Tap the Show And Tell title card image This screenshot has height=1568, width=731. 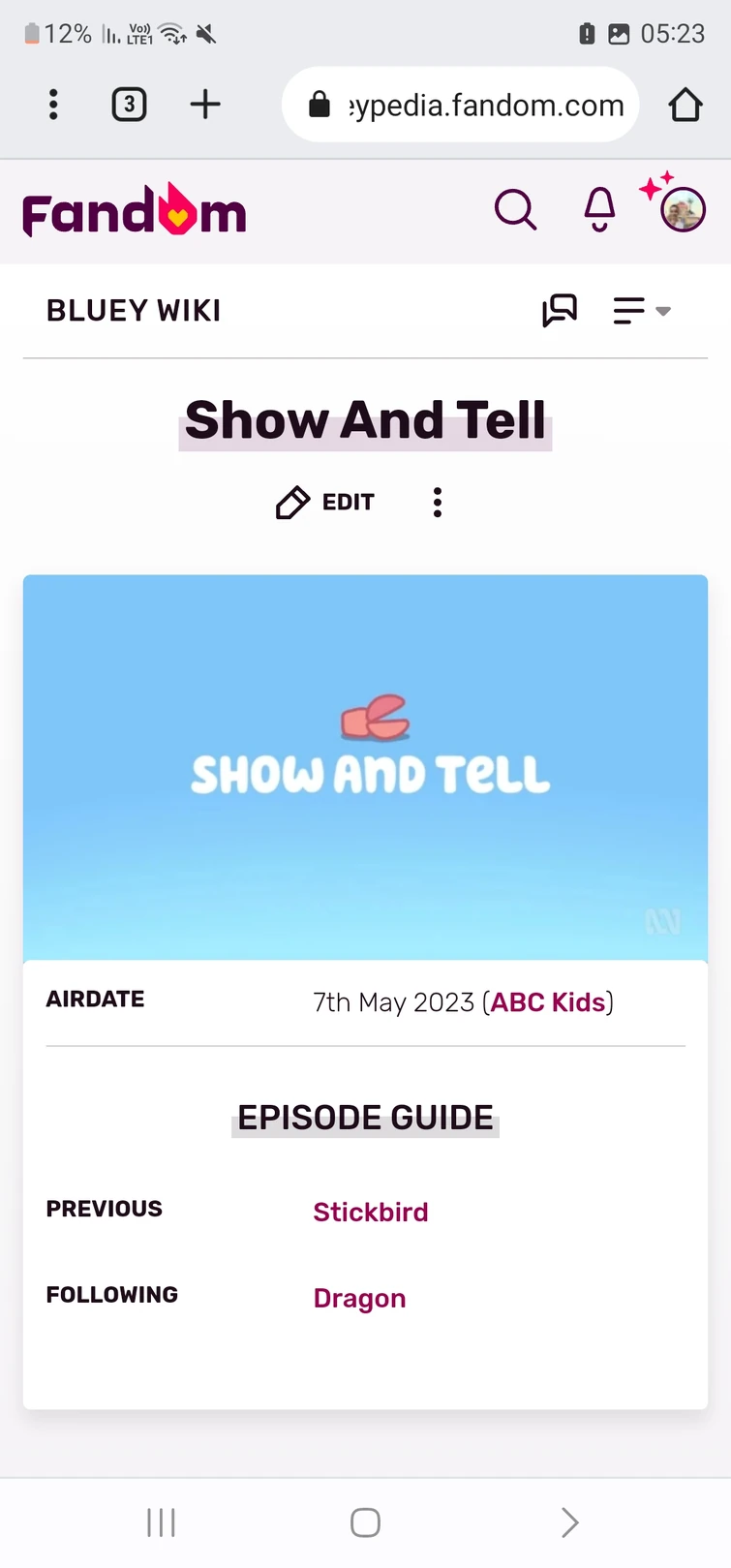pos(365,767)
